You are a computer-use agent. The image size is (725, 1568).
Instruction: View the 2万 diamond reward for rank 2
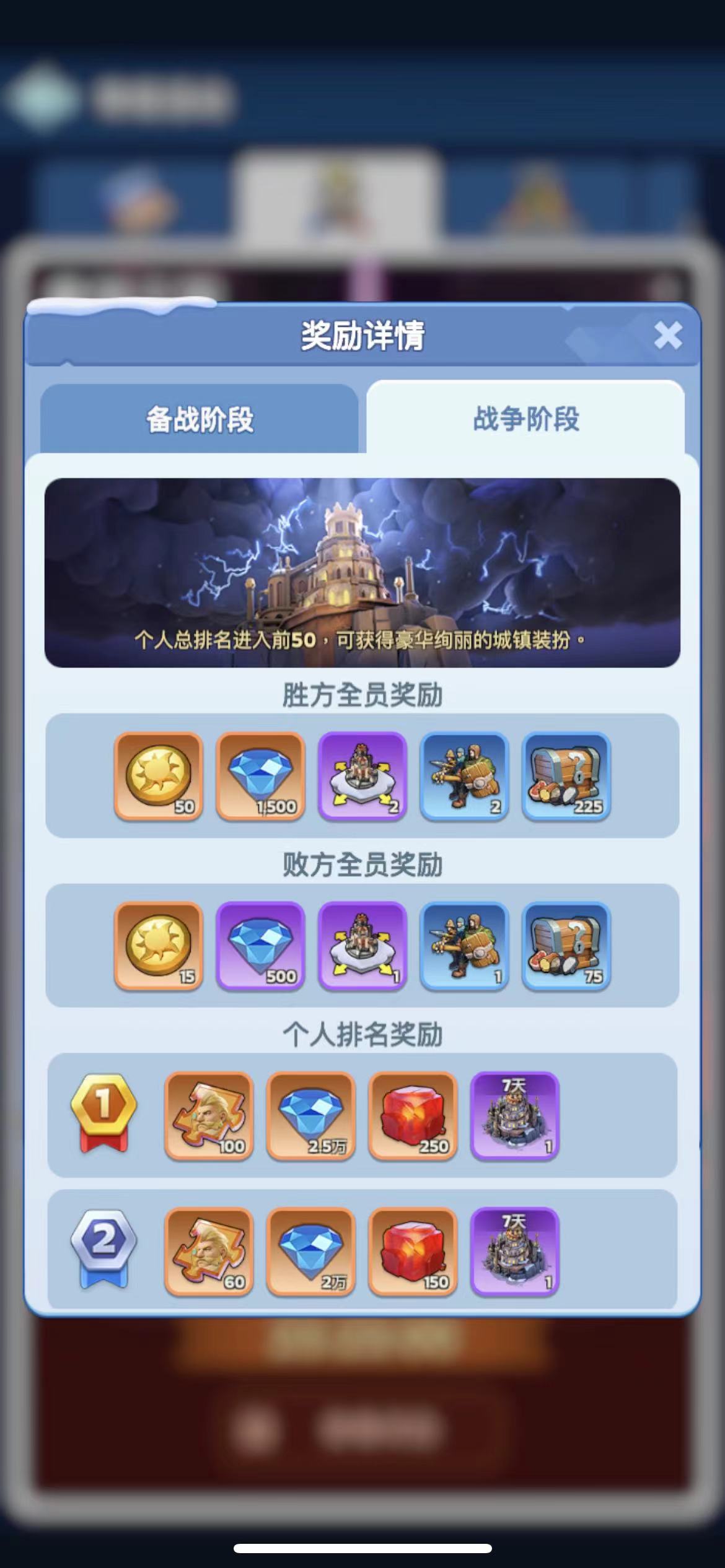[x=311, y=1252]
